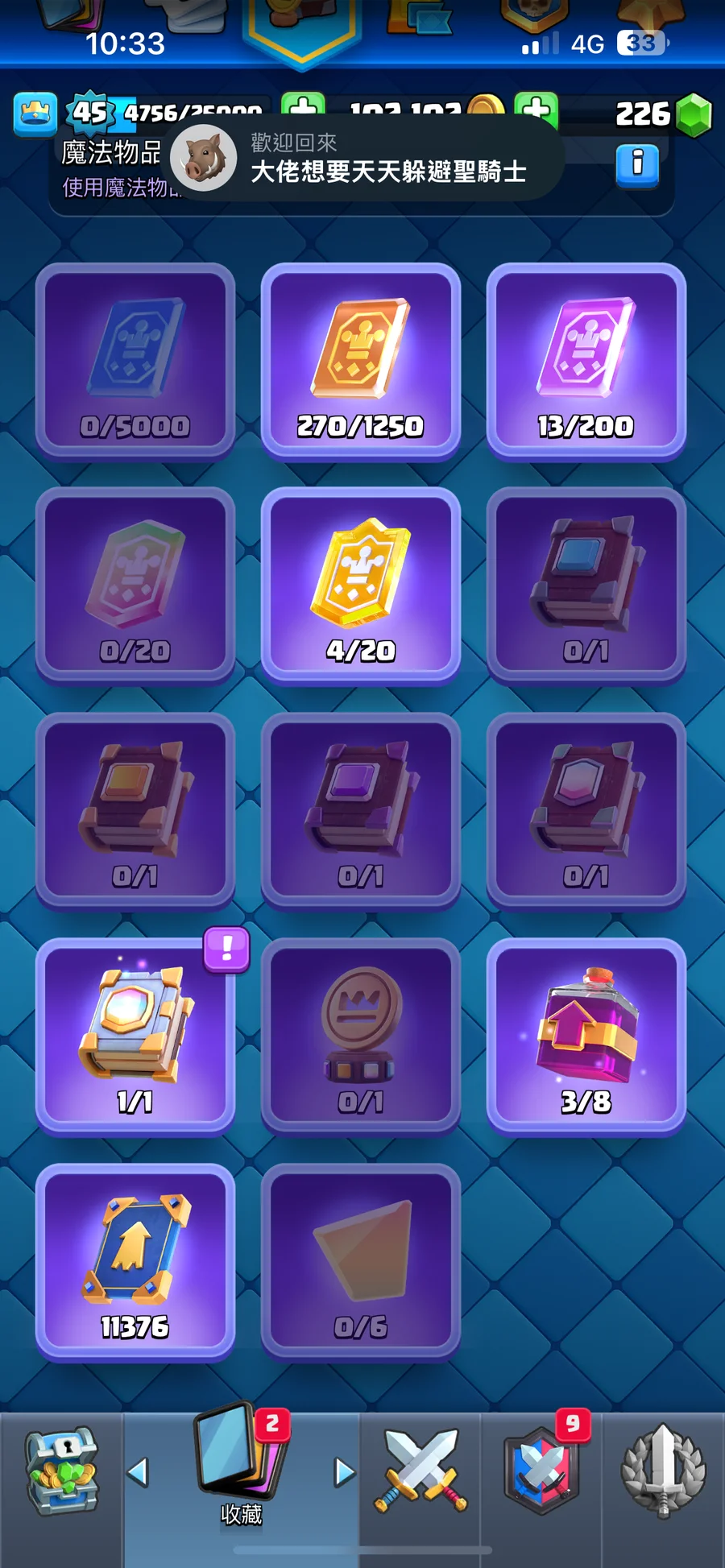This screenshot has width=725, height=1568.
Task: Open the magic coin item 0/1
Action: point(360,1036)
